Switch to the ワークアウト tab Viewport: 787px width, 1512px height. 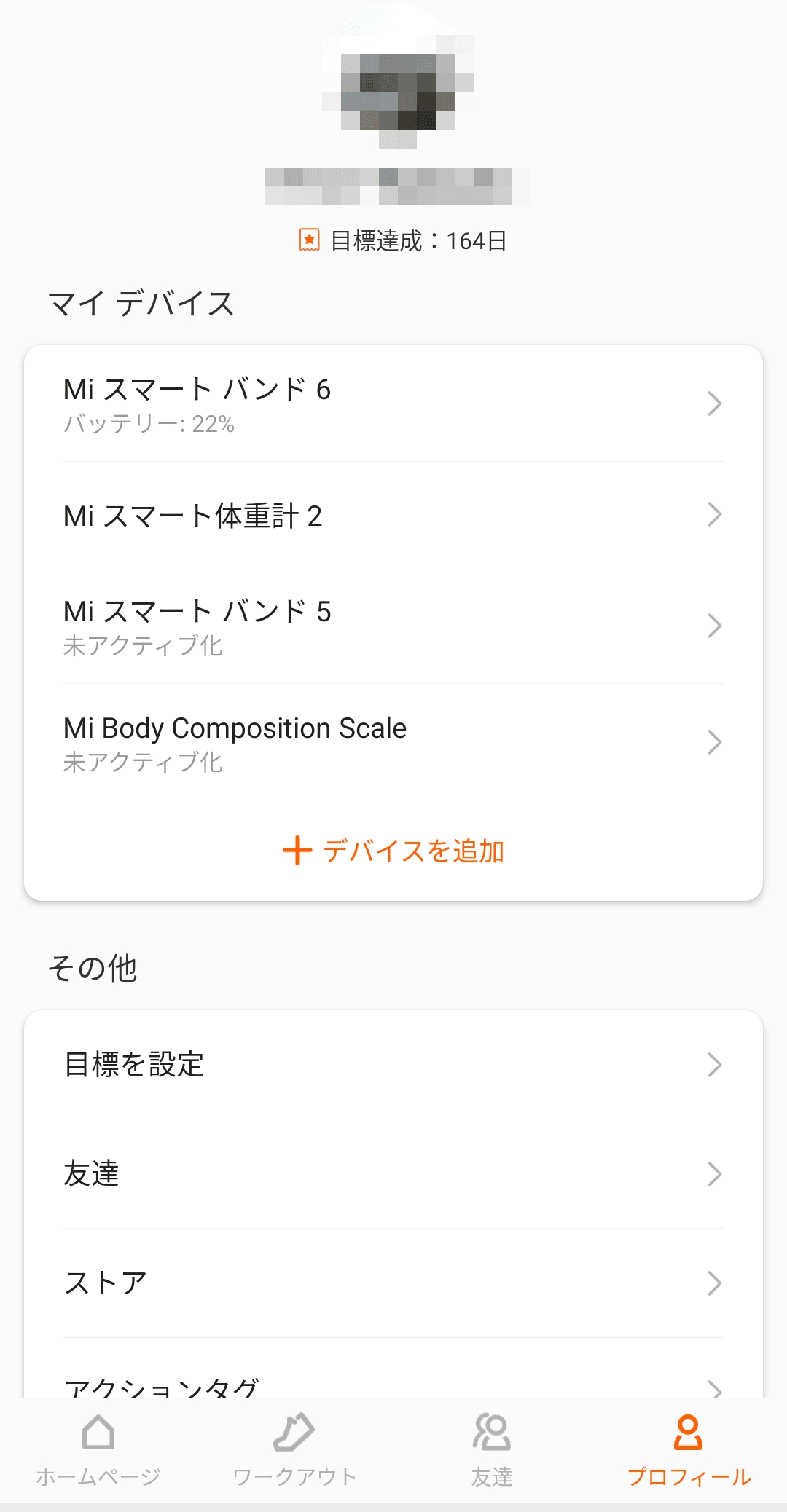coord(294,1449)
